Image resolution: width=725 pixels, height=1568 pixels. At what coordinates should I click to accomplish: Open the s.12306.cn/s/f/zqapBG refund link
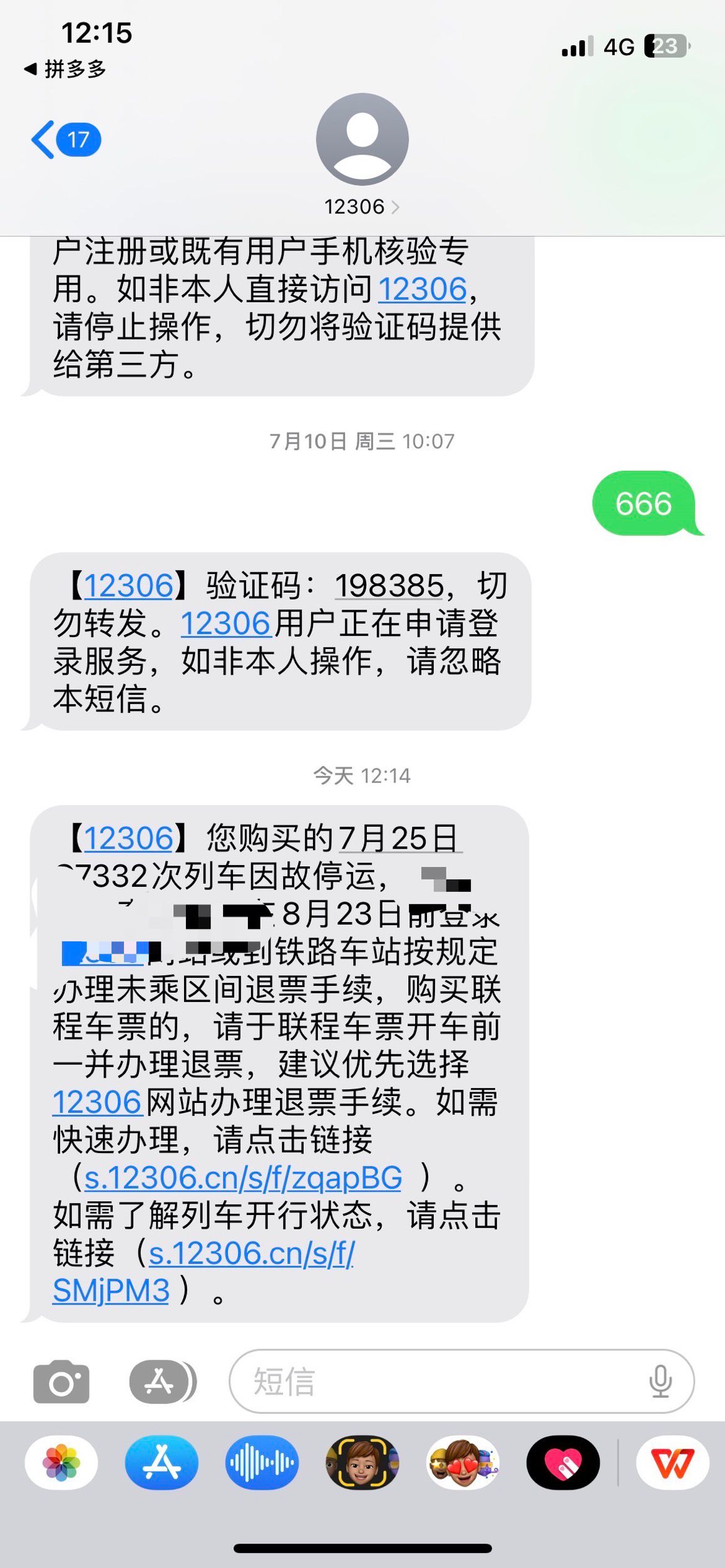point(243,1178)
